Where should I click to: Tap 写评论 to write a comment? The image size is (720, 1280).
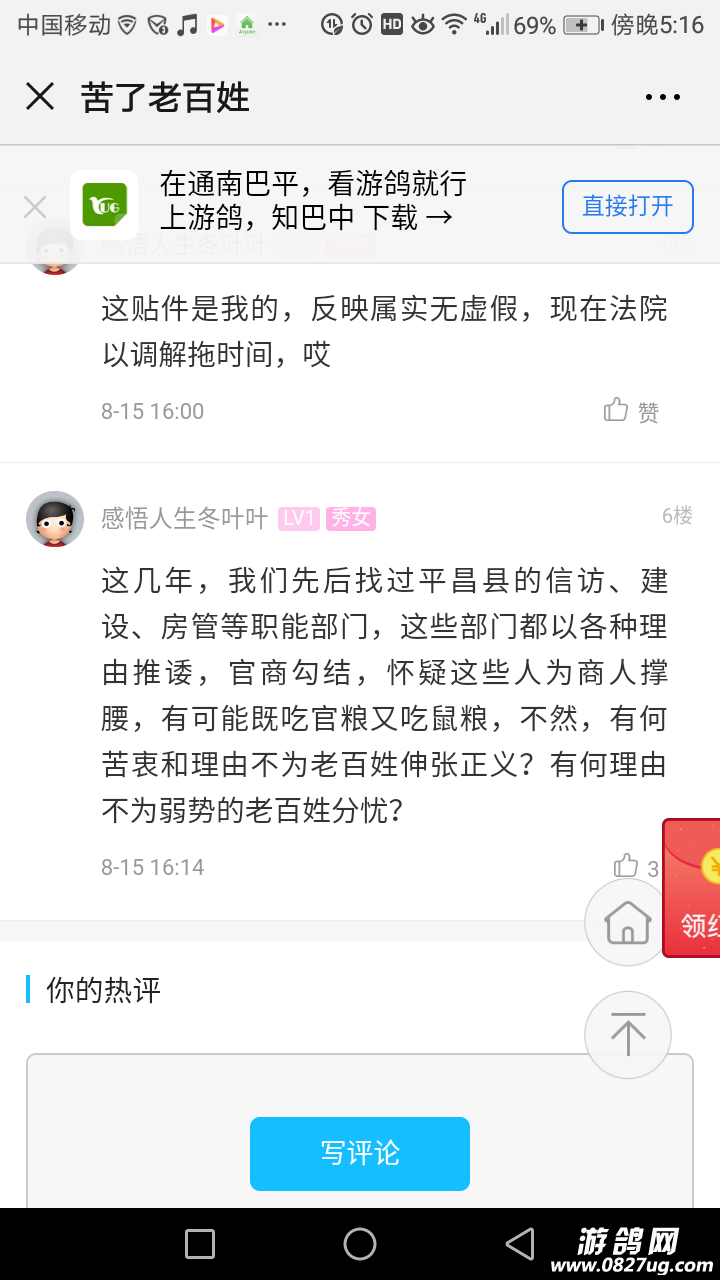coord(360,1153)
